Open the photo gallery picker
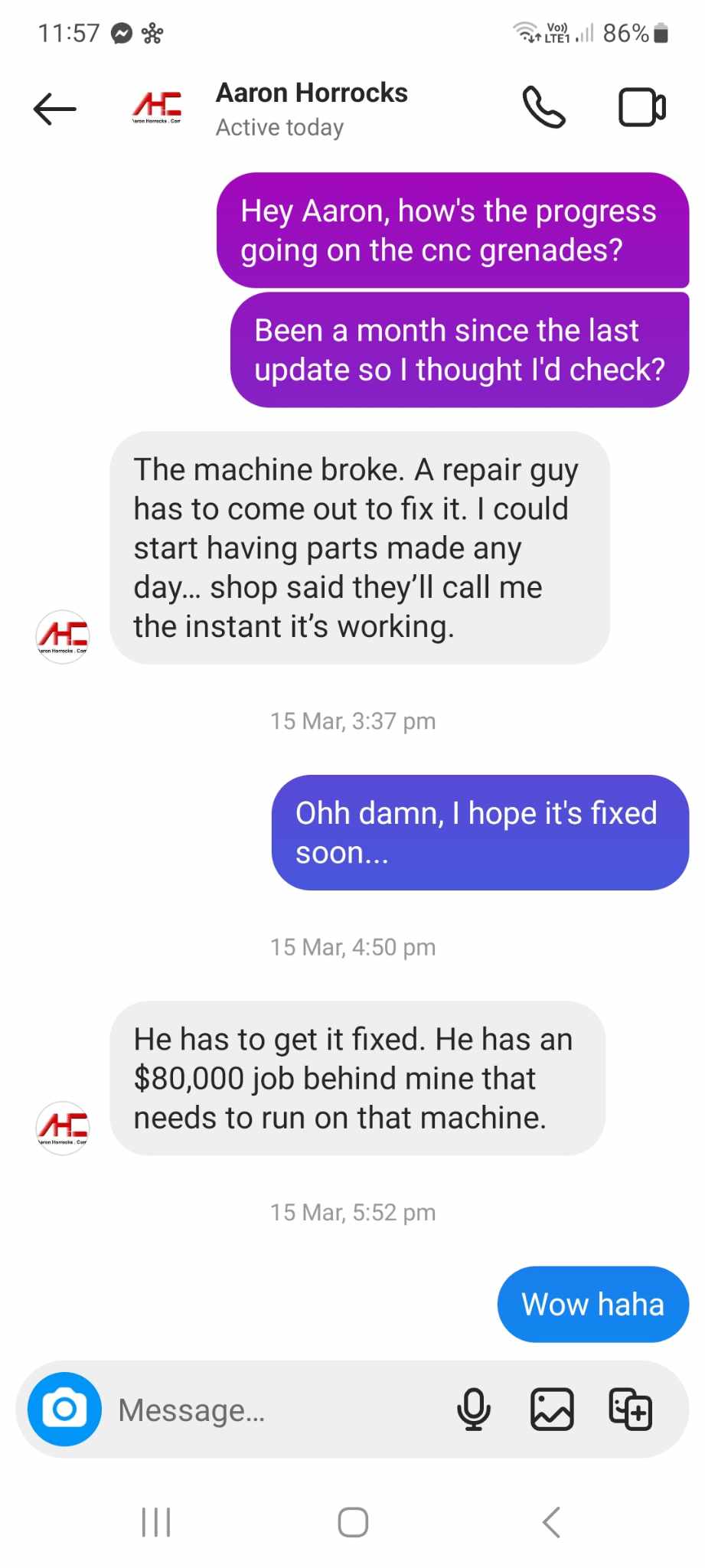The height and width of the screenshot is (1568, 705). click(x=552, y=1409)
